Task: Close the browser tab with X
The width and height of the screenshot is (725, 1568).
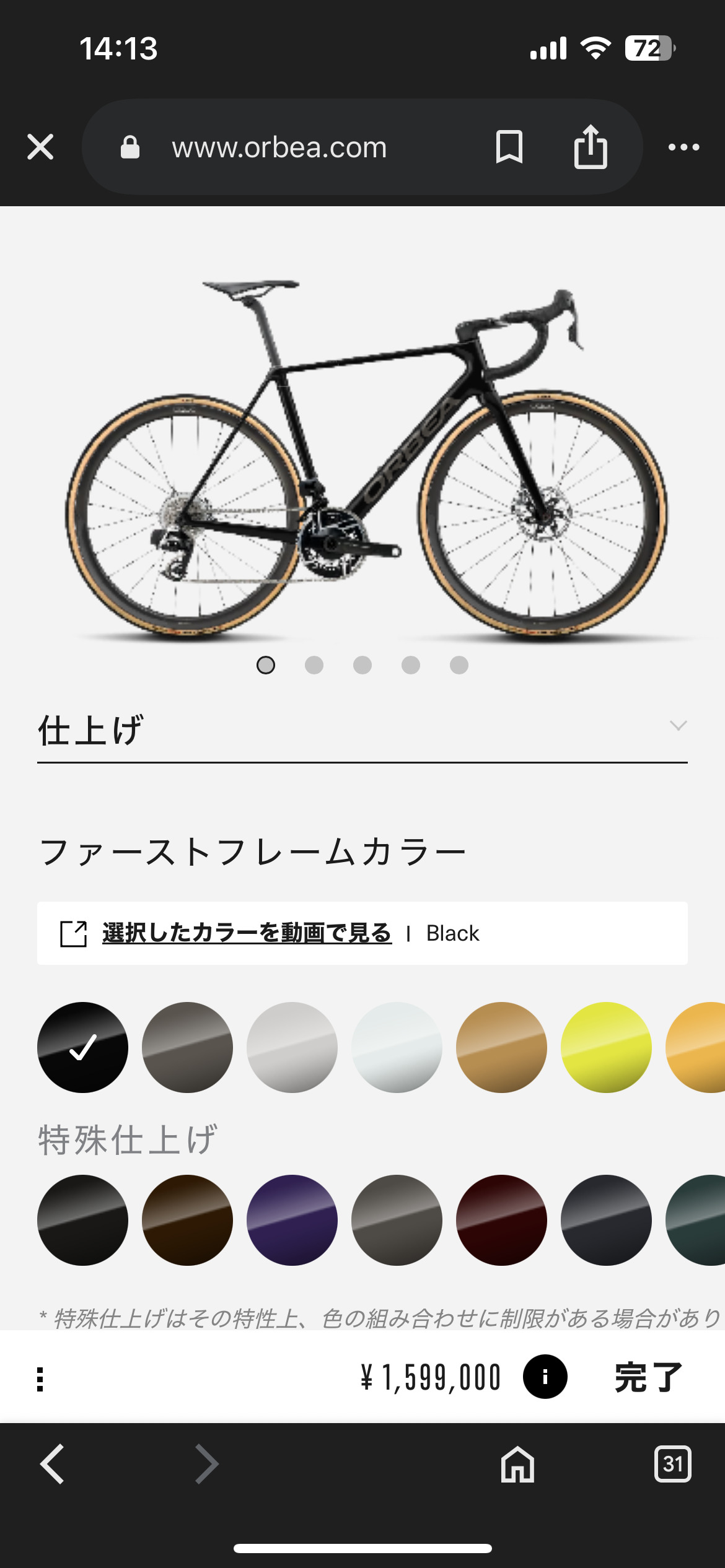Action: 40,147
